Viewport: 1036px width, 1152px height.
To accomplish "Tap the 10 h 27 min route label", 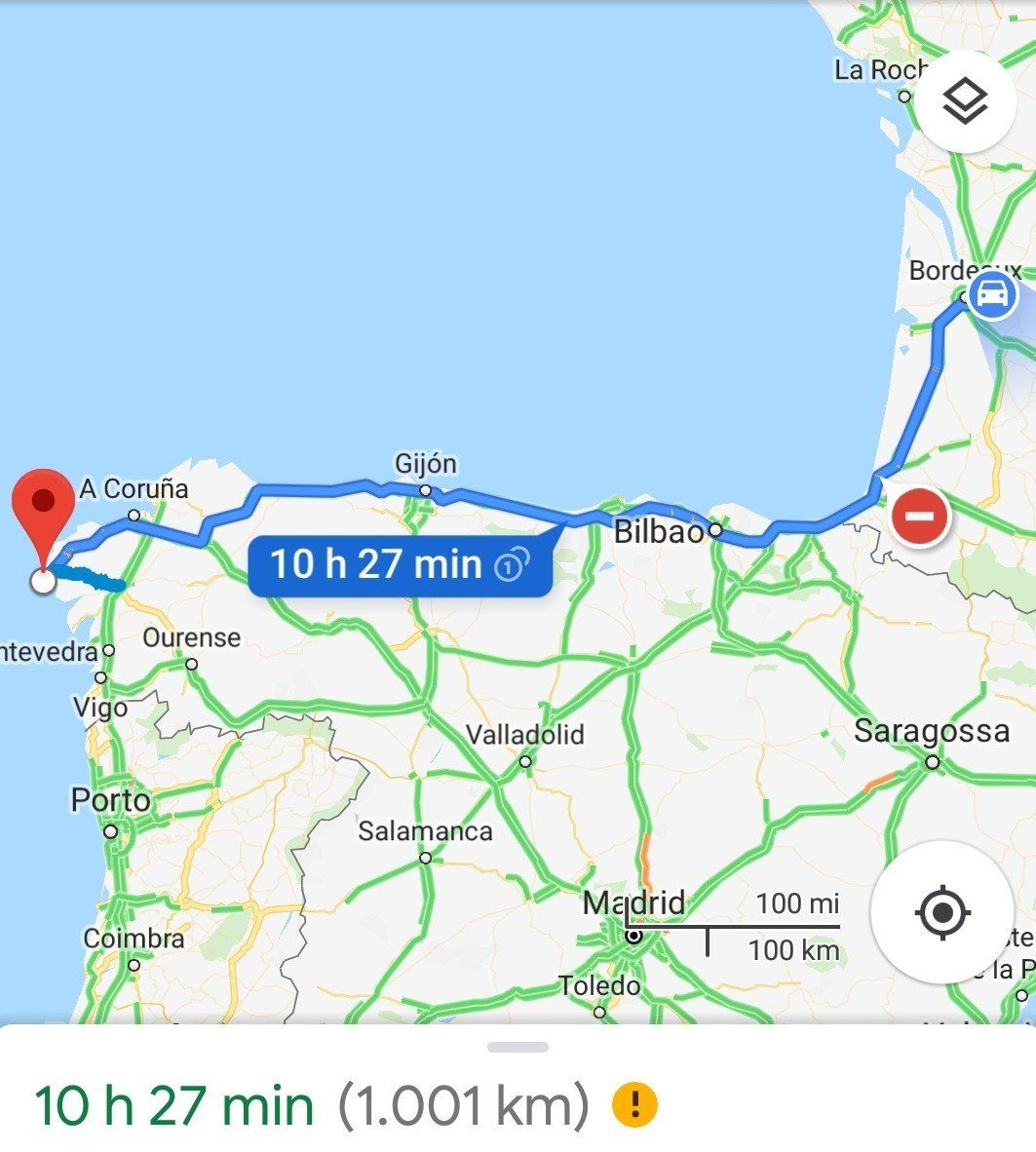I will [x=400, y=564].
